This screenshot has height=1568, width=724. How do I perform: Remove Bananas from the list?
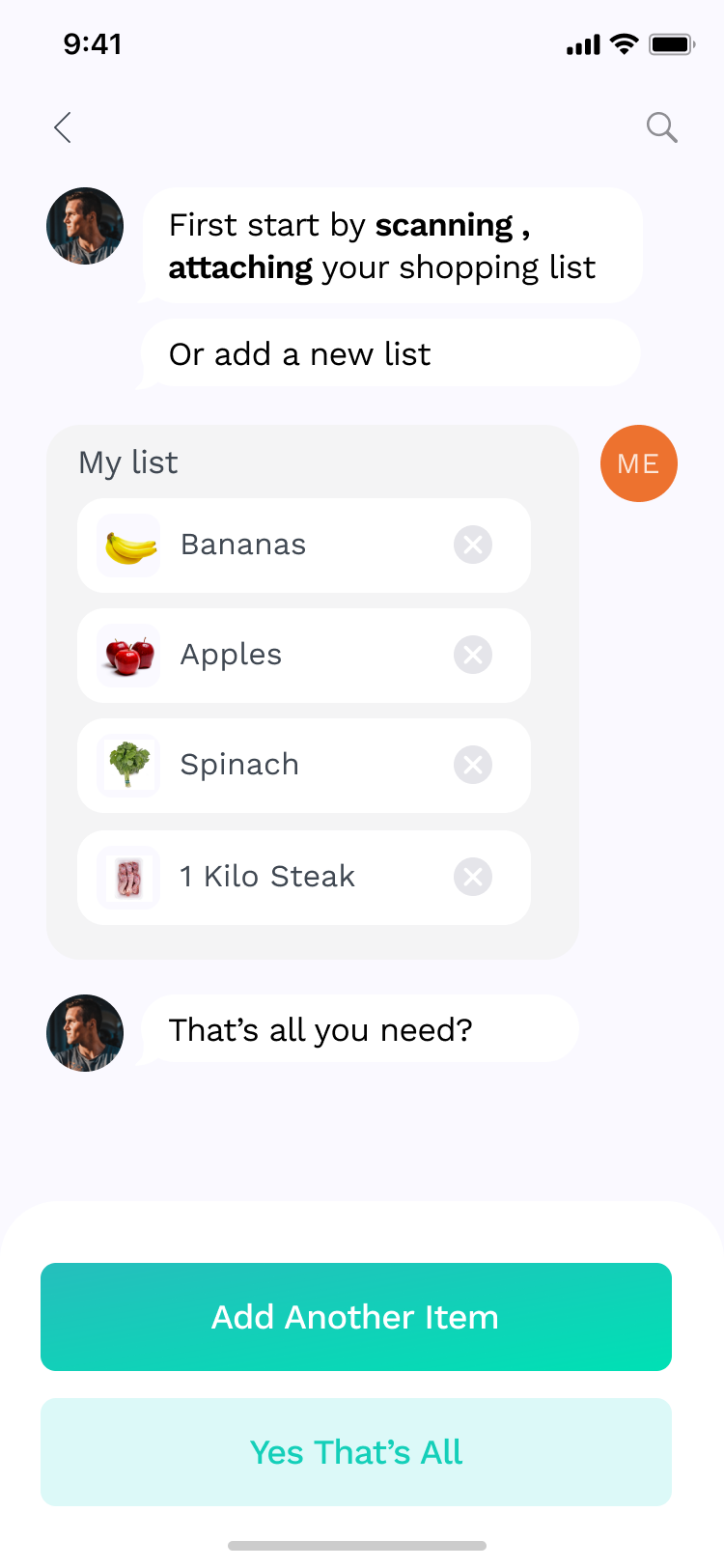click(x=473, y=545)
